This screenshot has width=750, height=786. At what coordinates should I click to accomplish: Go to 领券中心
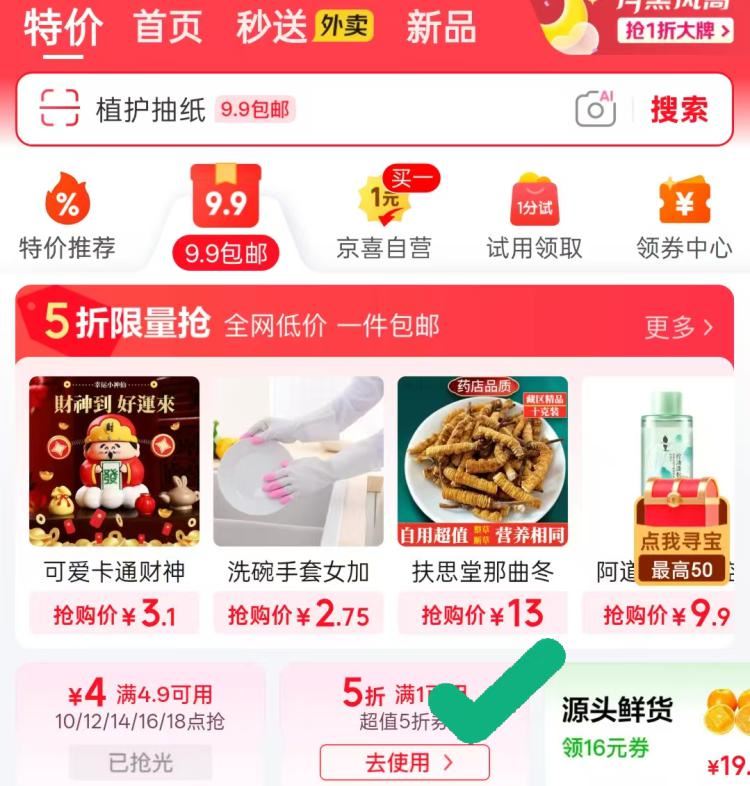[684, 218]
